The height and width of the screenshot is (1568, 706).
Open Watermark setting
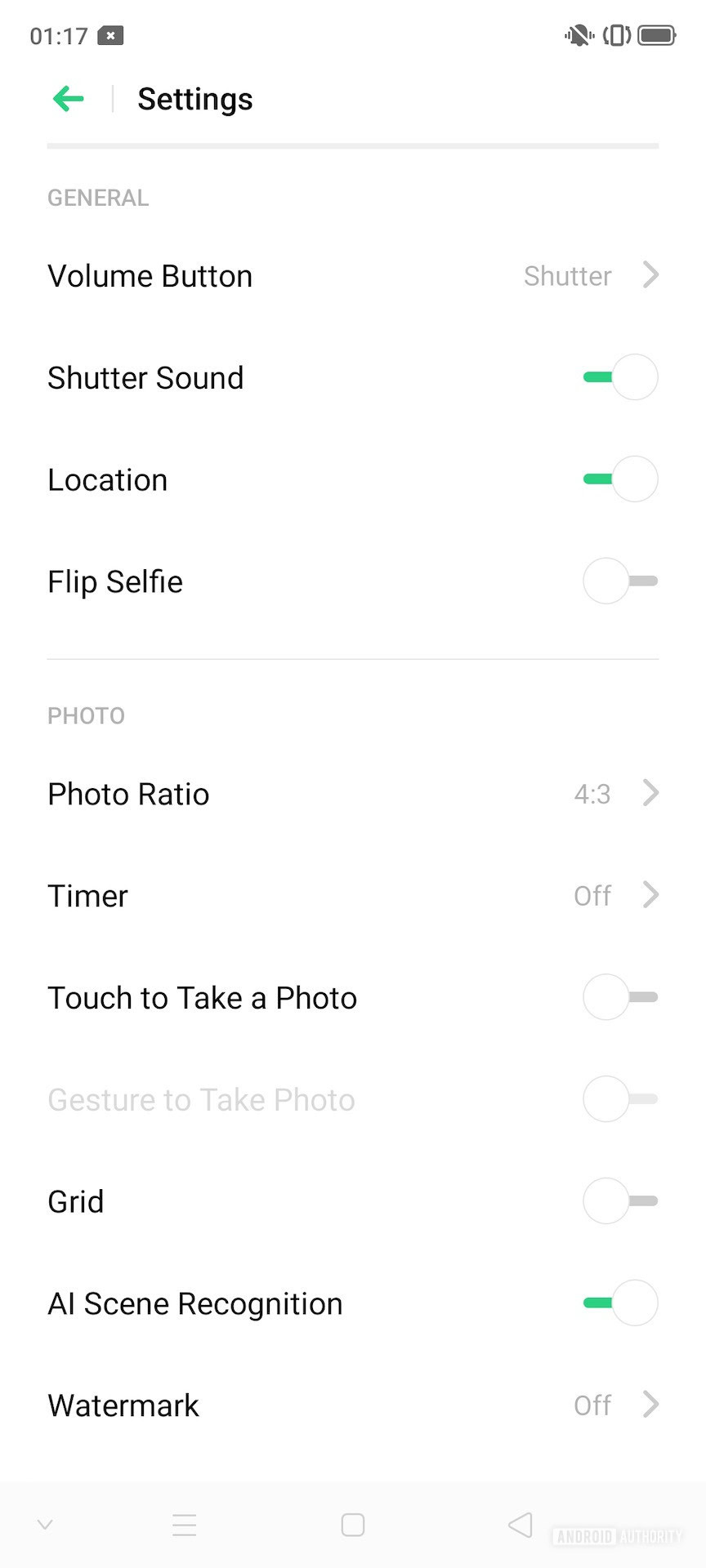pyautogui.click(x=353, y=1405)
